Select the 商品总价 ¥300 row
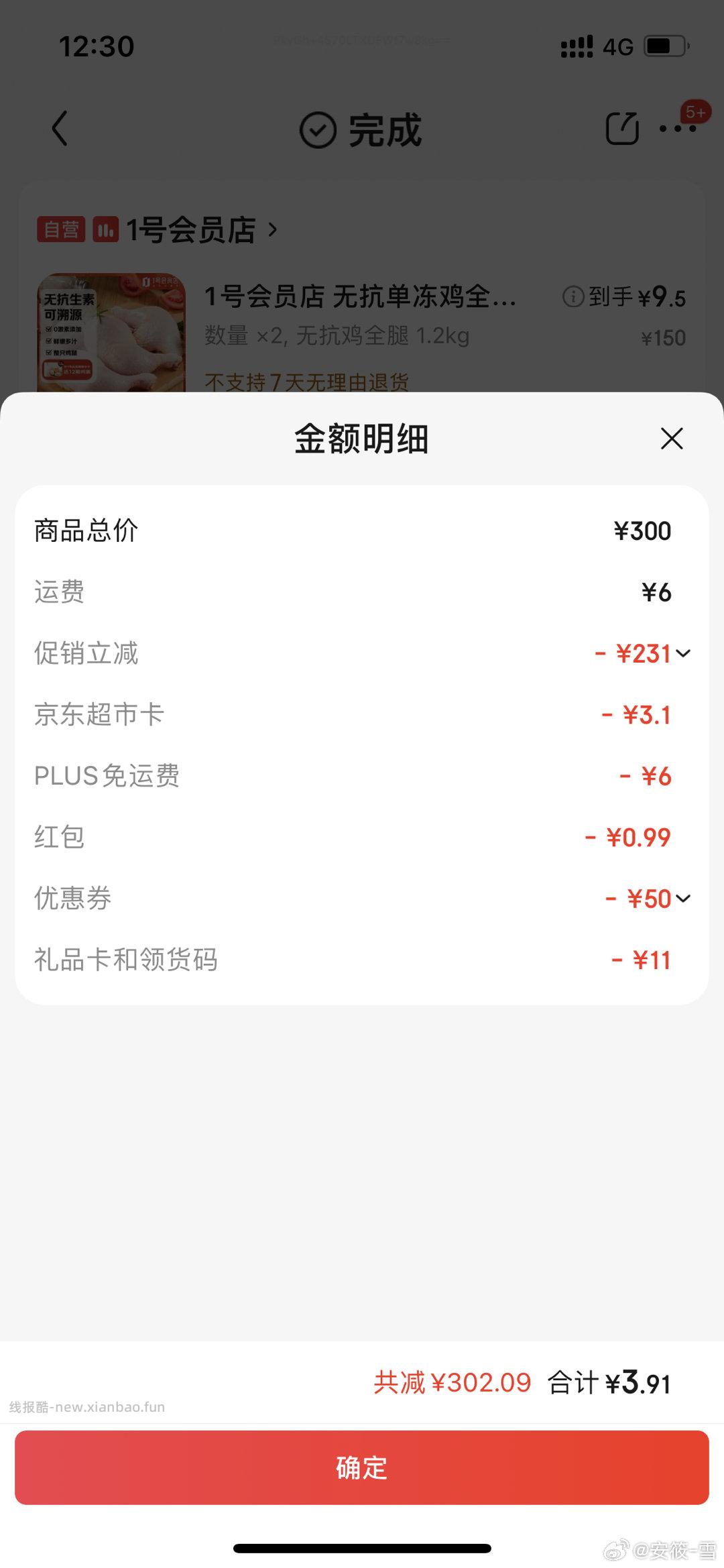This screenshot has width=724, height=1568. click(x=362, y=530)
